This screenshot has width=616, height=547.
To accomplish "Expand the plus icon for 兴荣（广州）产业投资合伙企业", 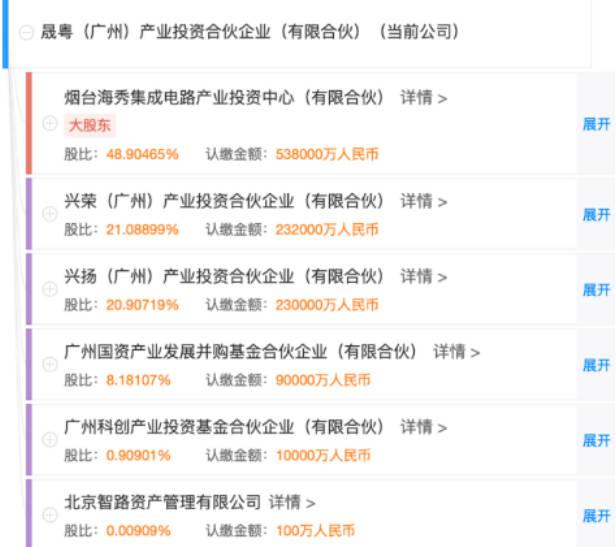I will 50,214.
